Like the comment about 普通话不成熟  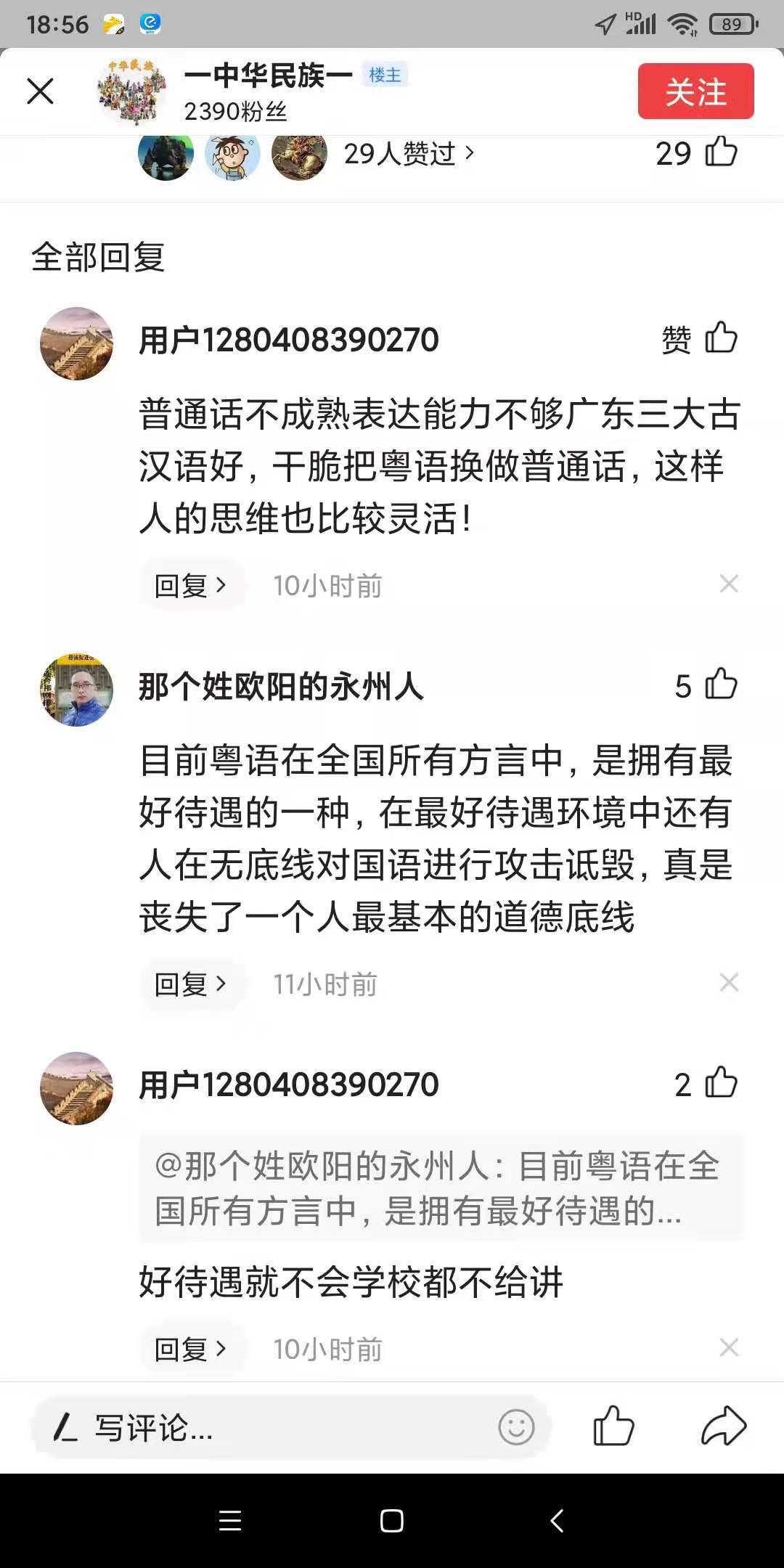click(720, 338)
